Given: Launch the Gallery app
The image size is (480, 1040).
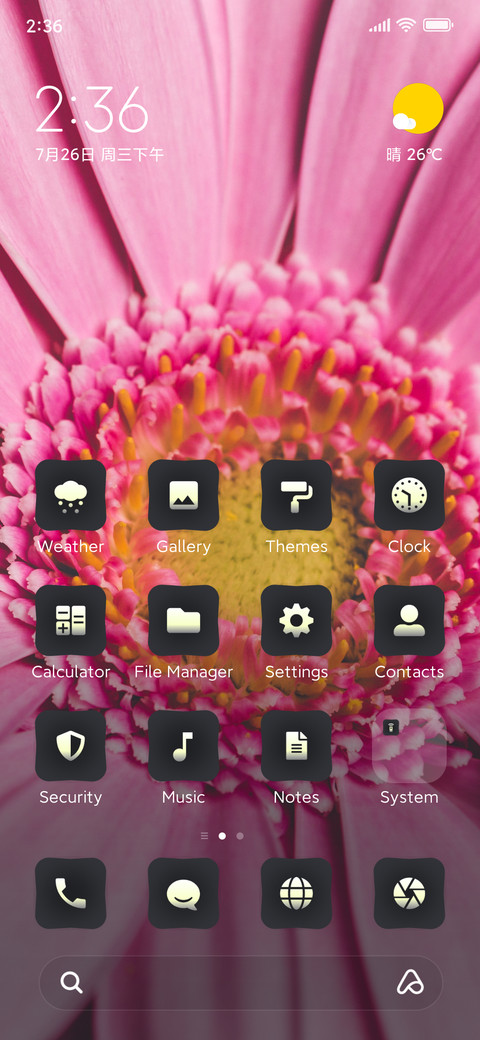Looking at the screenshot, I should point(184,495).
